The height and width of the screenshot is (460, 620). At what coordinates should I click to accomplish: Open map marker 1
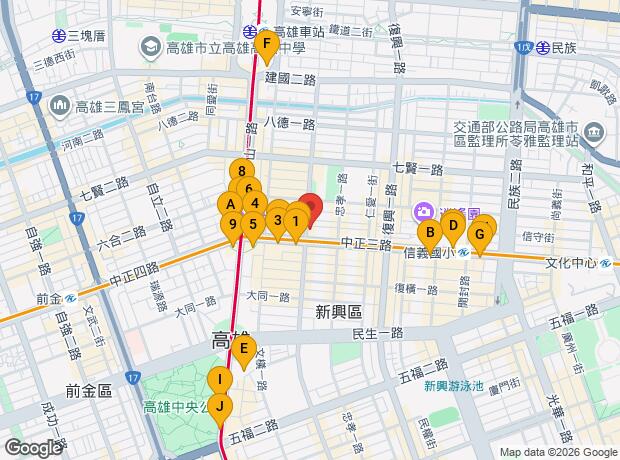[296, 221]
